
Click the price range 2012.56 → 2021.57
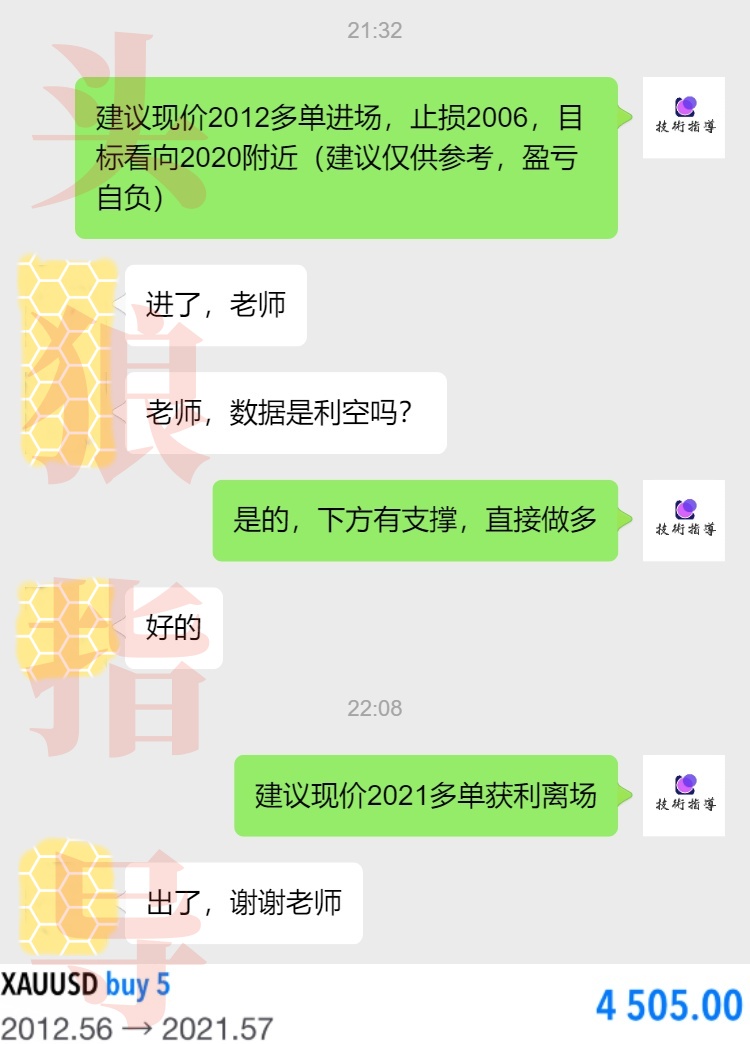138,1028
